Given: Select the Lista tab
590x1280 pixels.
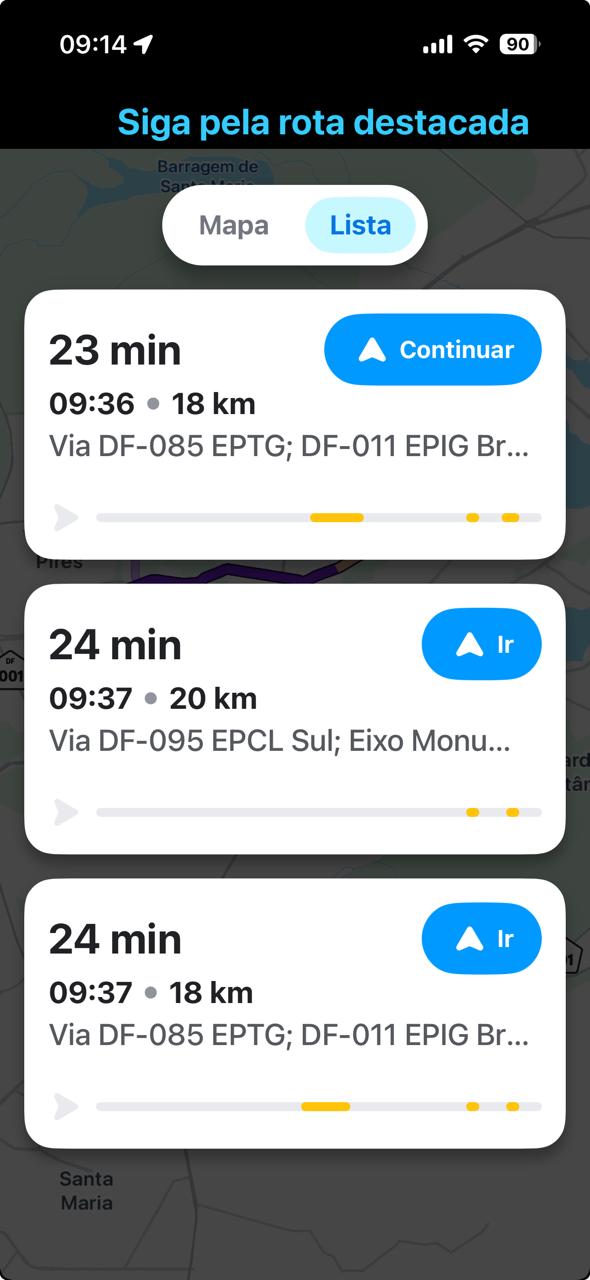Looking at the screenshot, I should (360, 225).
